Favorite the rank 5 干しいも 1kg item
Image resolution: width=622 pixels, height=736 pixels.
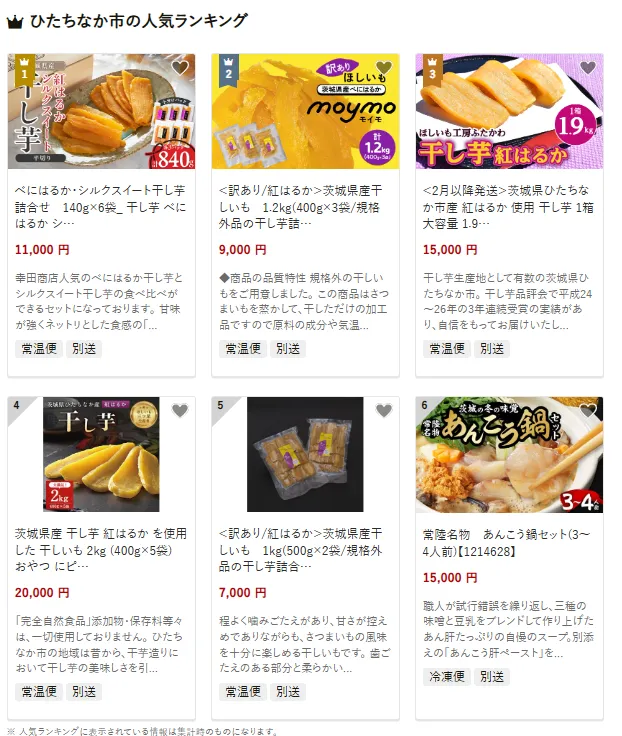tap(384, 411)
